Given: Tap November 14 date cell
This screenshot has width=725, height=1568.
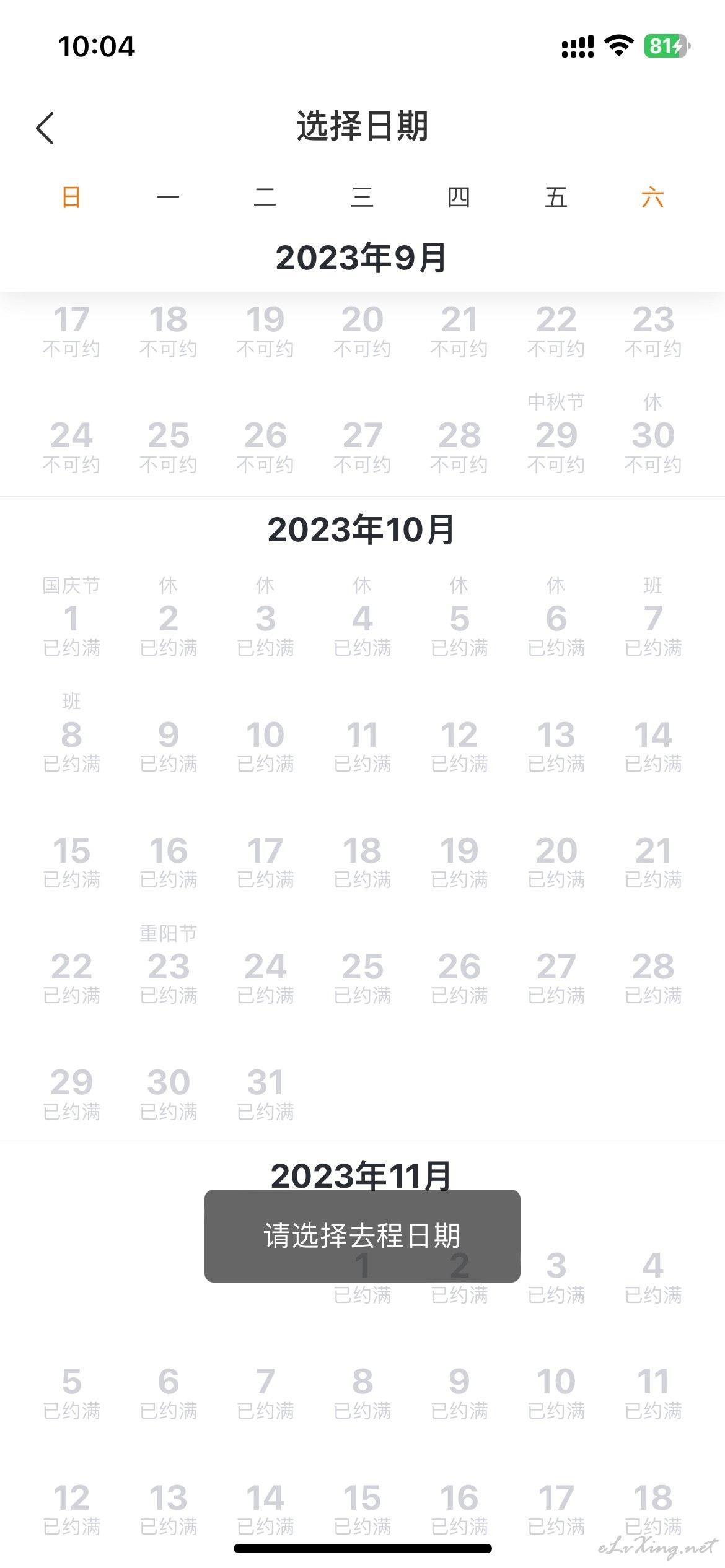Looking at the screenshot, I should tap(265, 1509).
